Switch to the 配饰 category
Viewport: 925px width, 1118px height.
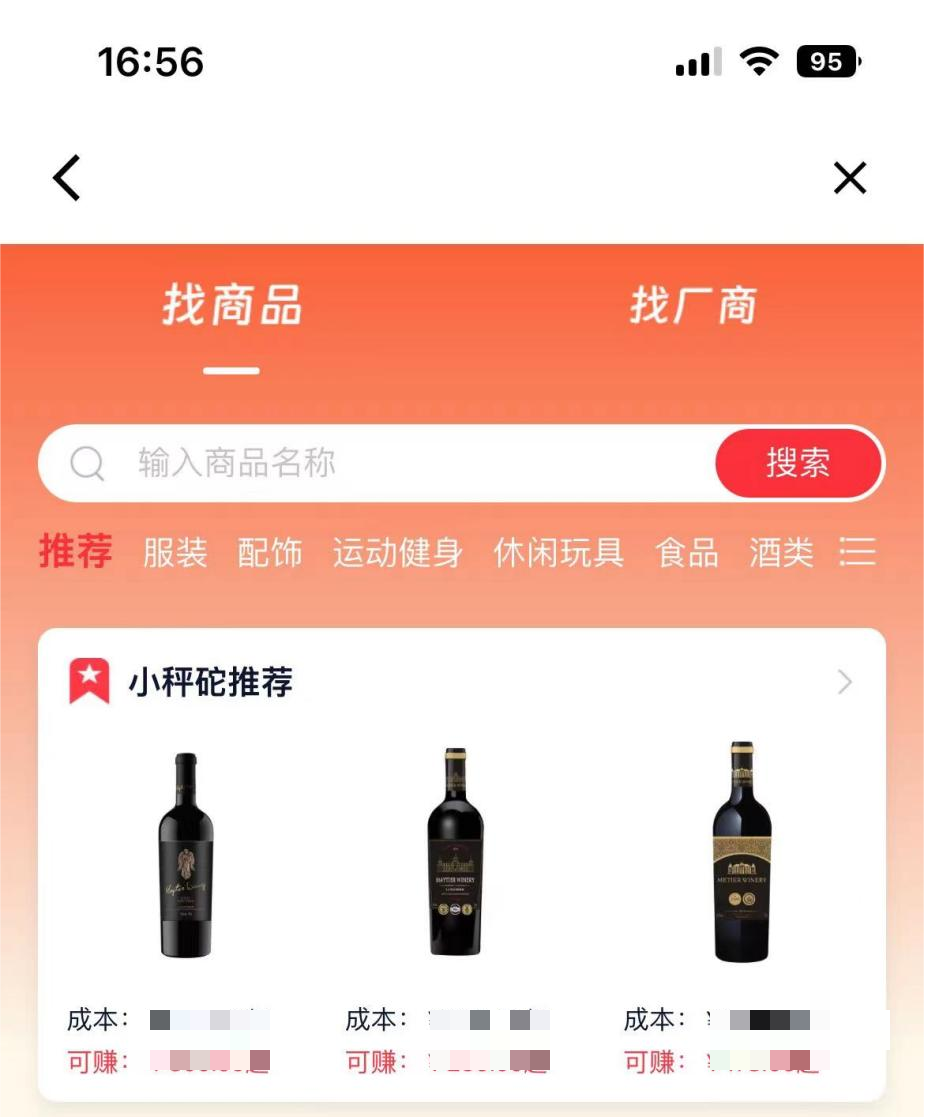[x=270, y=553]
